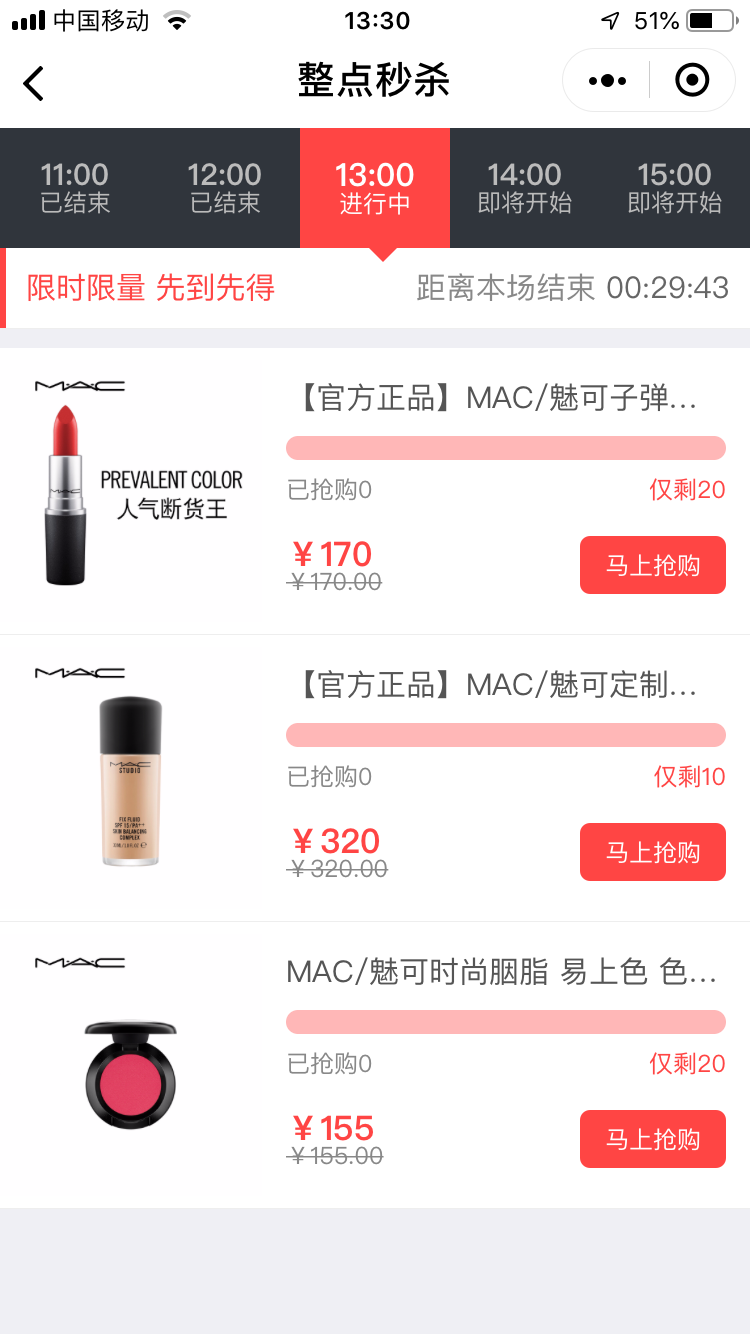750x1334 pixels.
Task: Tap 马上抢购 for the ¥170 MAC lipstick
Action: (652, 565)
